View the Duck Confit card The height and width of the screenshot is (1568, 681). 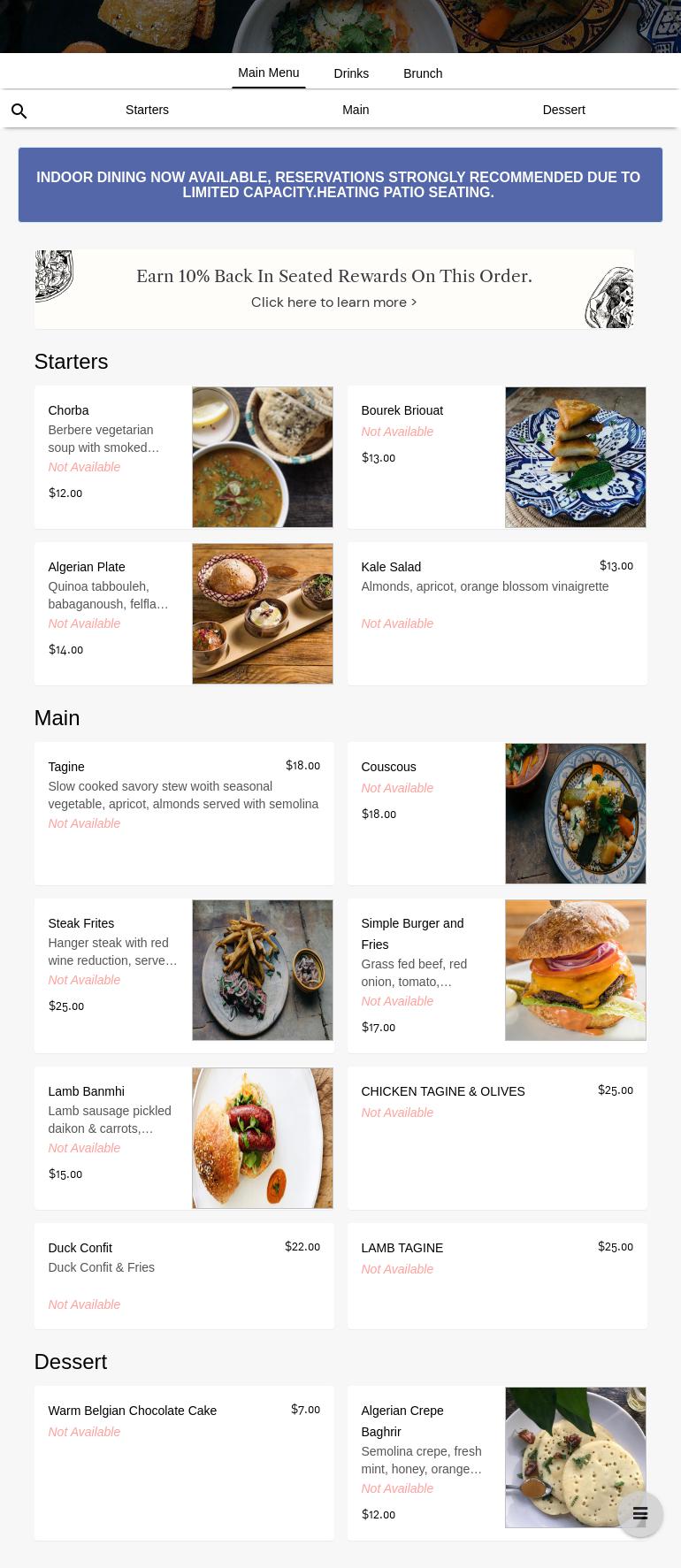pos(183,1275)
